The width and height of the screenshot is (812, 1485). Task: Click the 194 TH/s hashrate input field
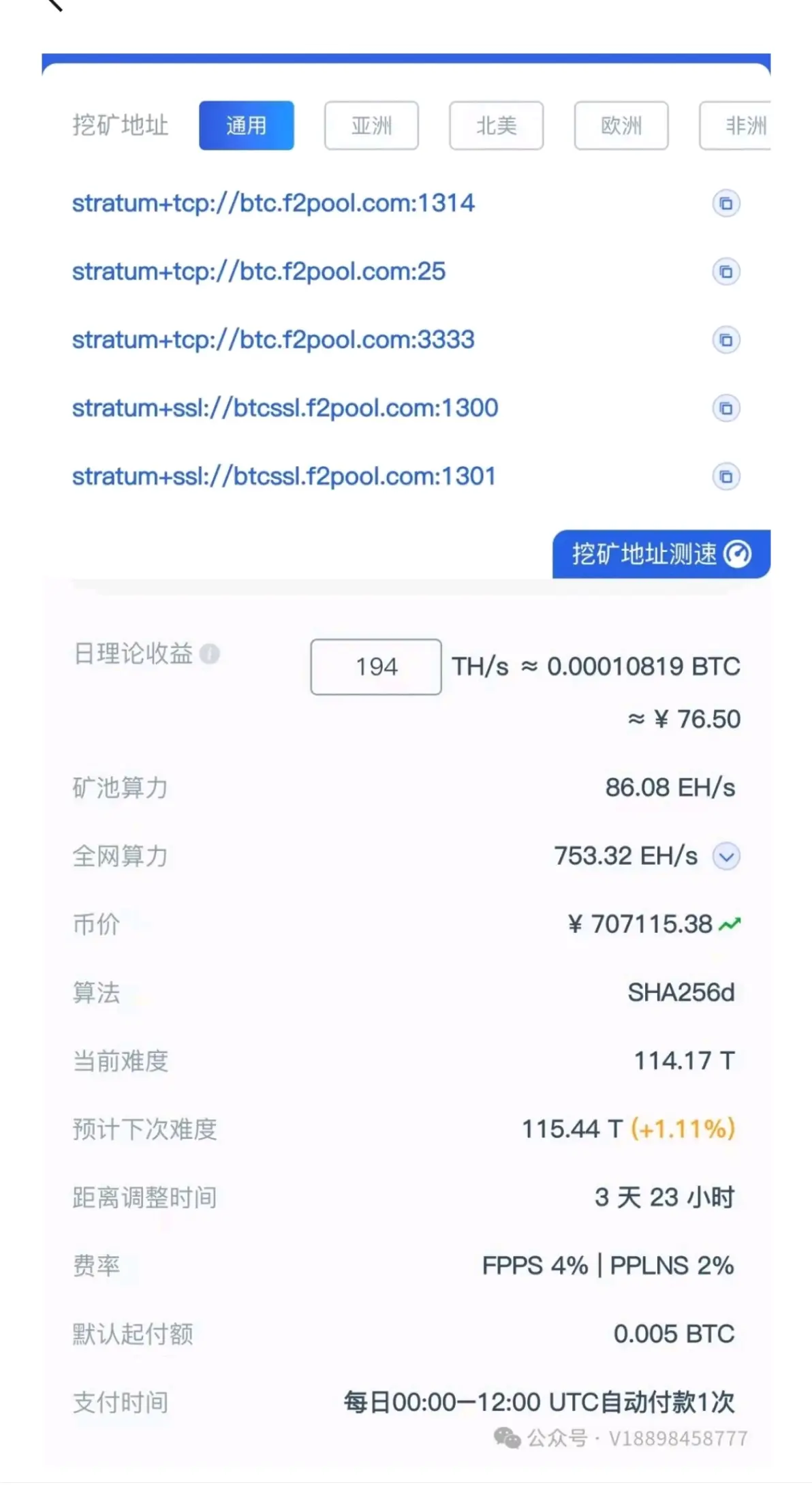375,666
